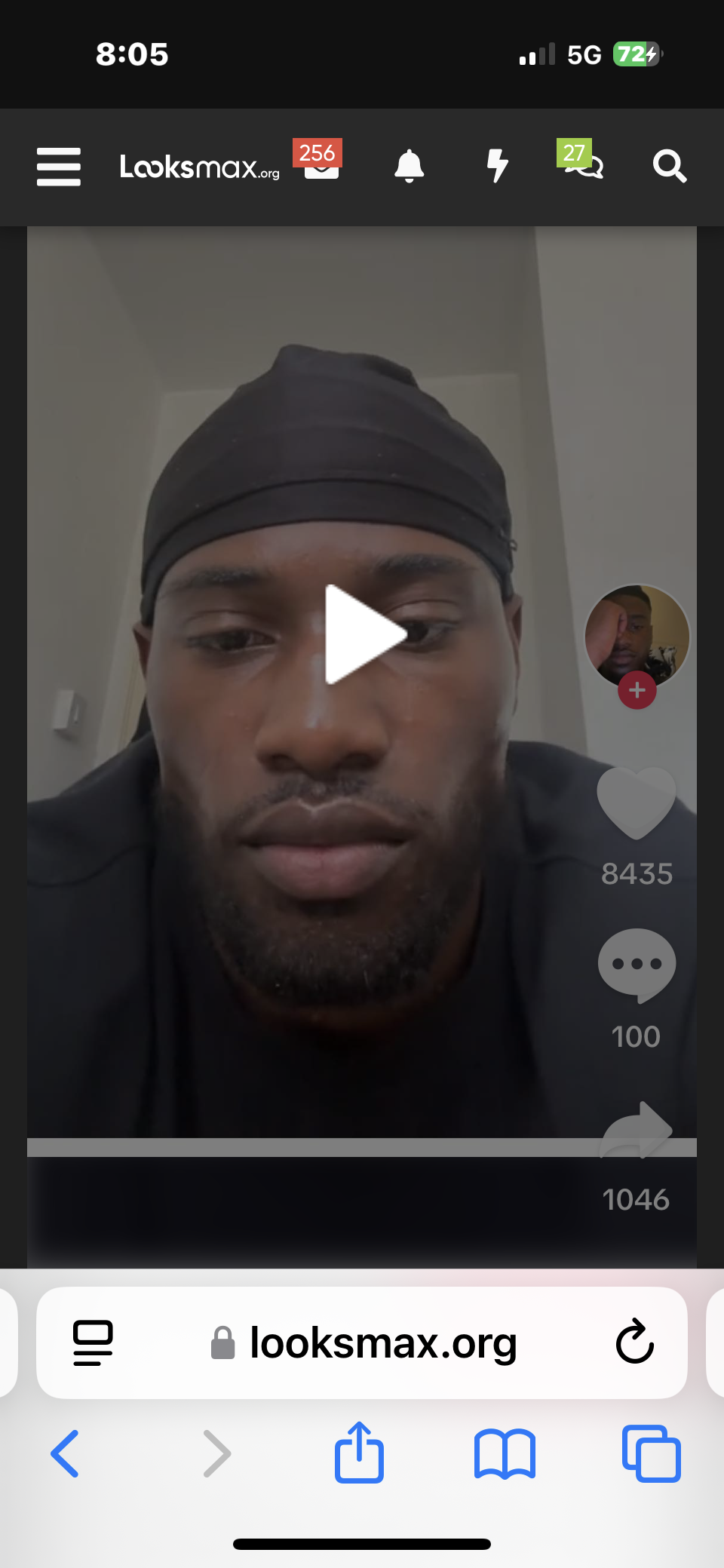Reload the page
Image resolution: width=724 pixels, height=1568 pixels.
click(x=634, y=1342)
